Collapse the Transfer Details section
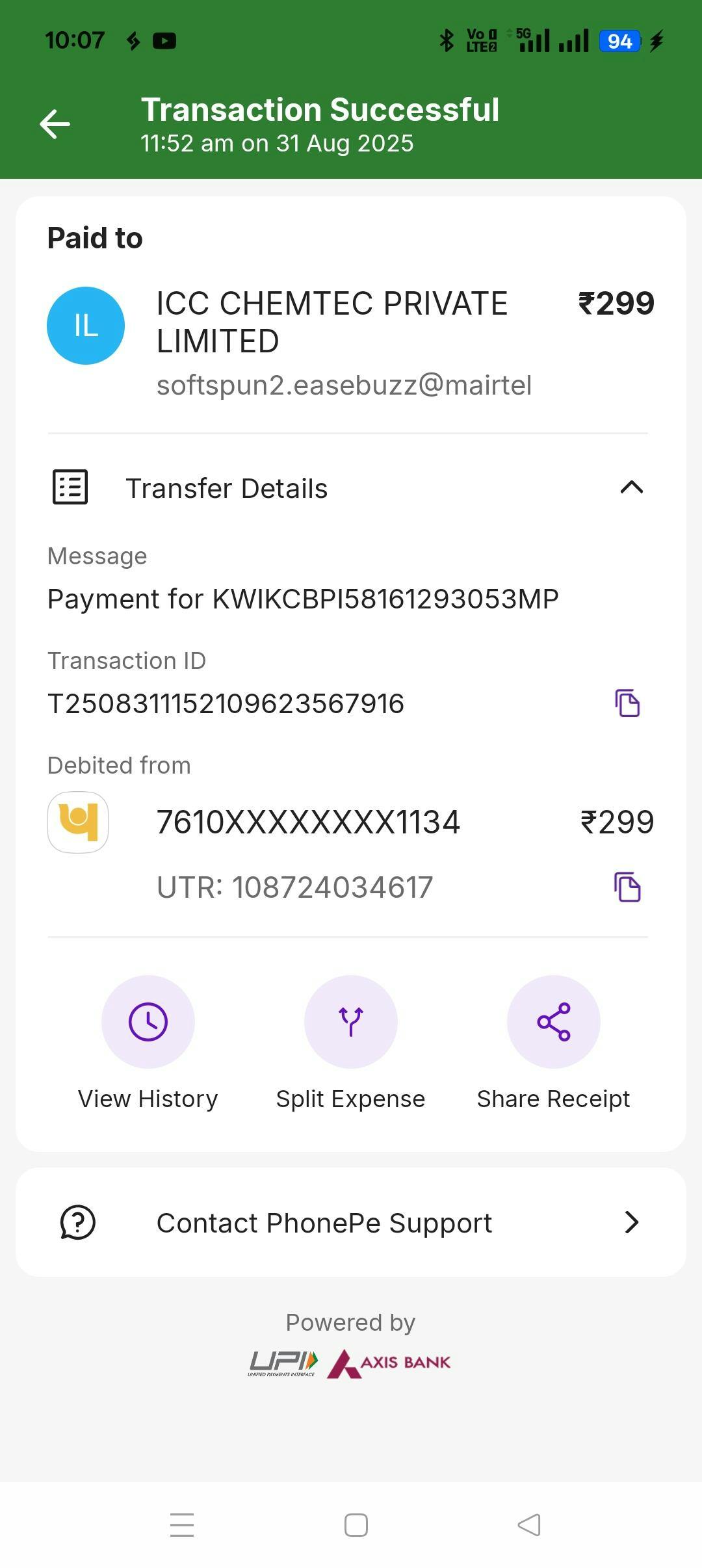The width and height of the screenshot is (702, 1568). point(631,488)
